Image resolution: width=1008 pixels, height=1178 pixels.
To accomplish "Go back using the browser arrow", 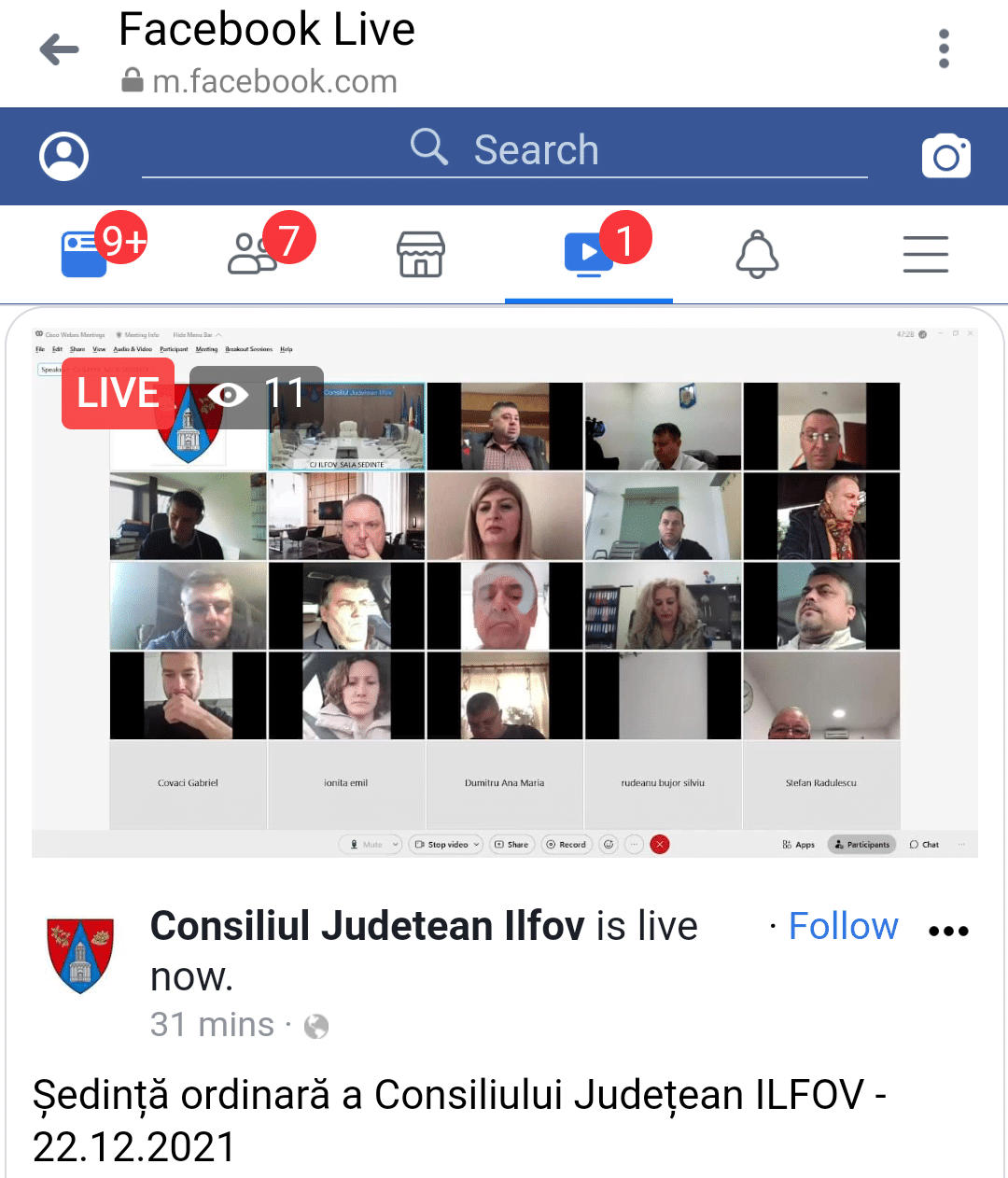I will pyautogui.click(x=60, y=49).
